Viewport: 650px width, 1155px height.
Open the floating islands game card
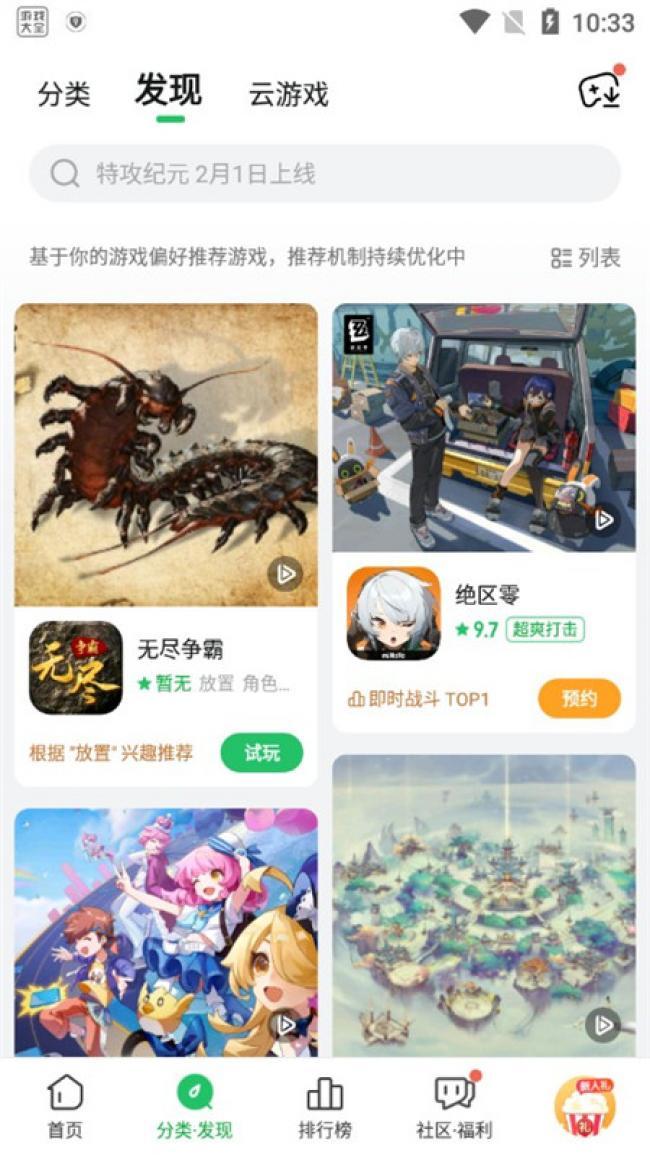coord(484,905)
